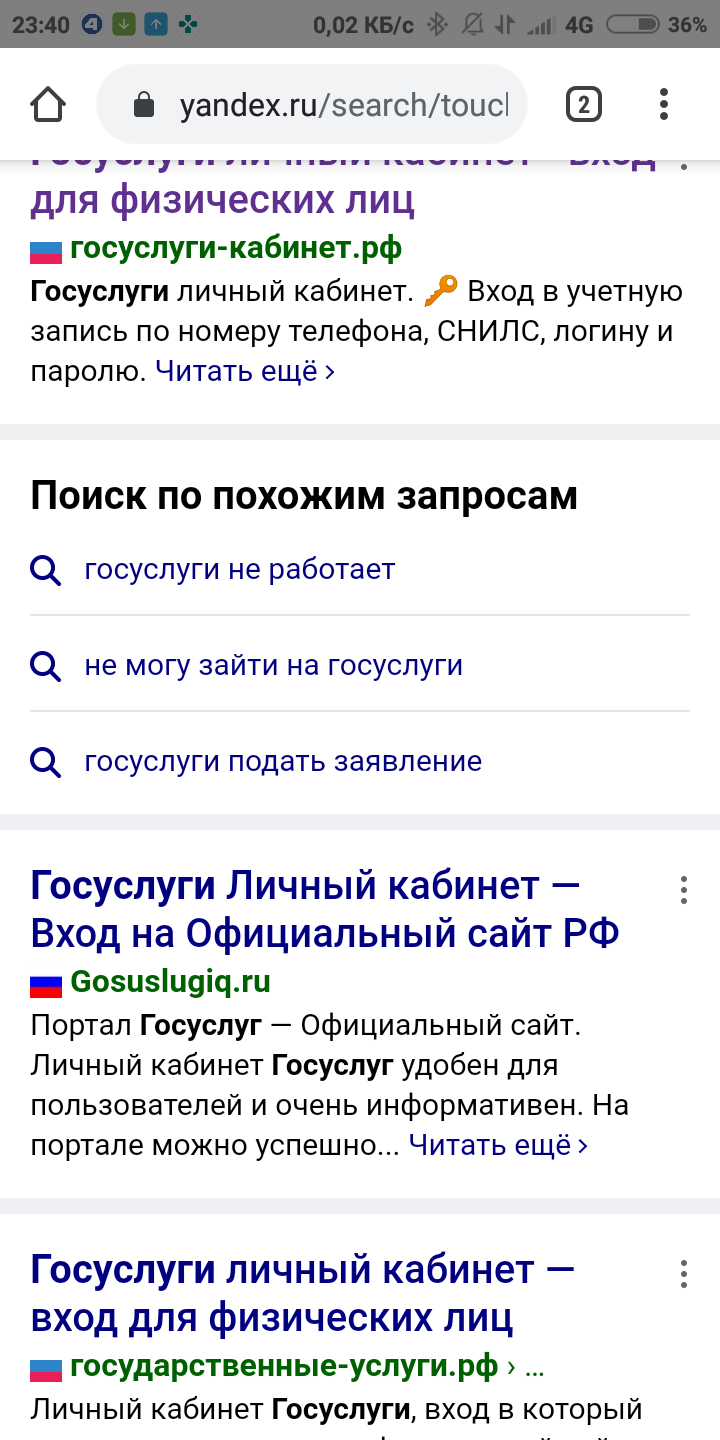Visit the Gosuslugiq.ru site link
The image size is (720, 1440).
pyautogui.click(x=170, y=982)
